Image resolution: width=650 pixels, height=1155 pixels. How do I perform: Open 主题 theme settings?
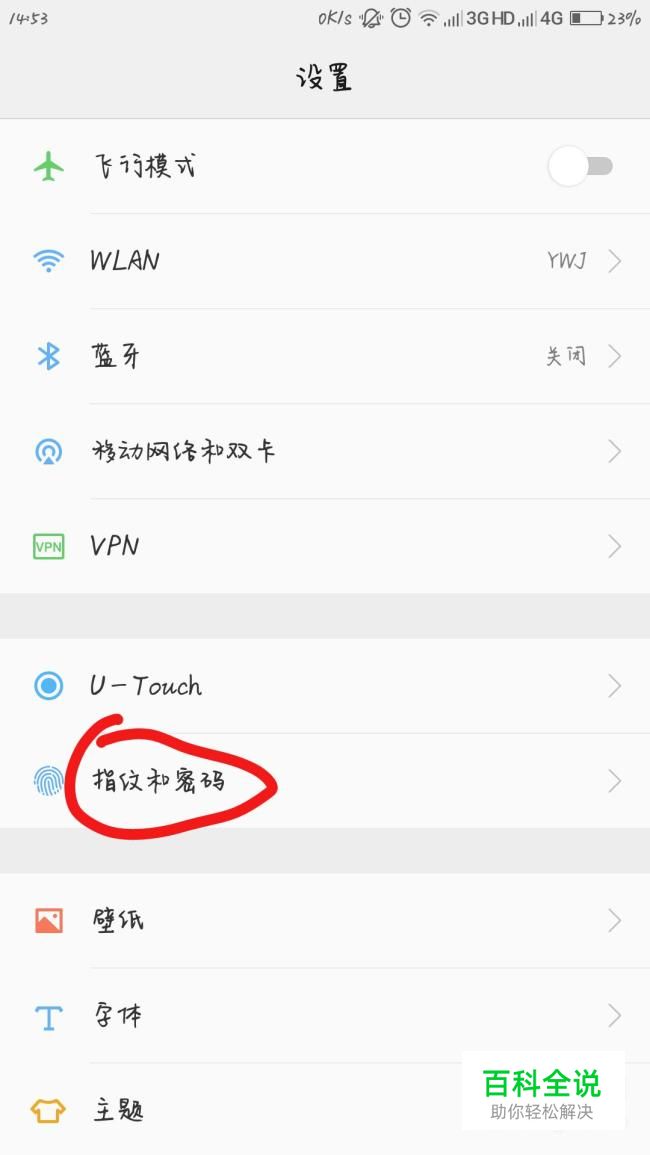pos(250,1110)
